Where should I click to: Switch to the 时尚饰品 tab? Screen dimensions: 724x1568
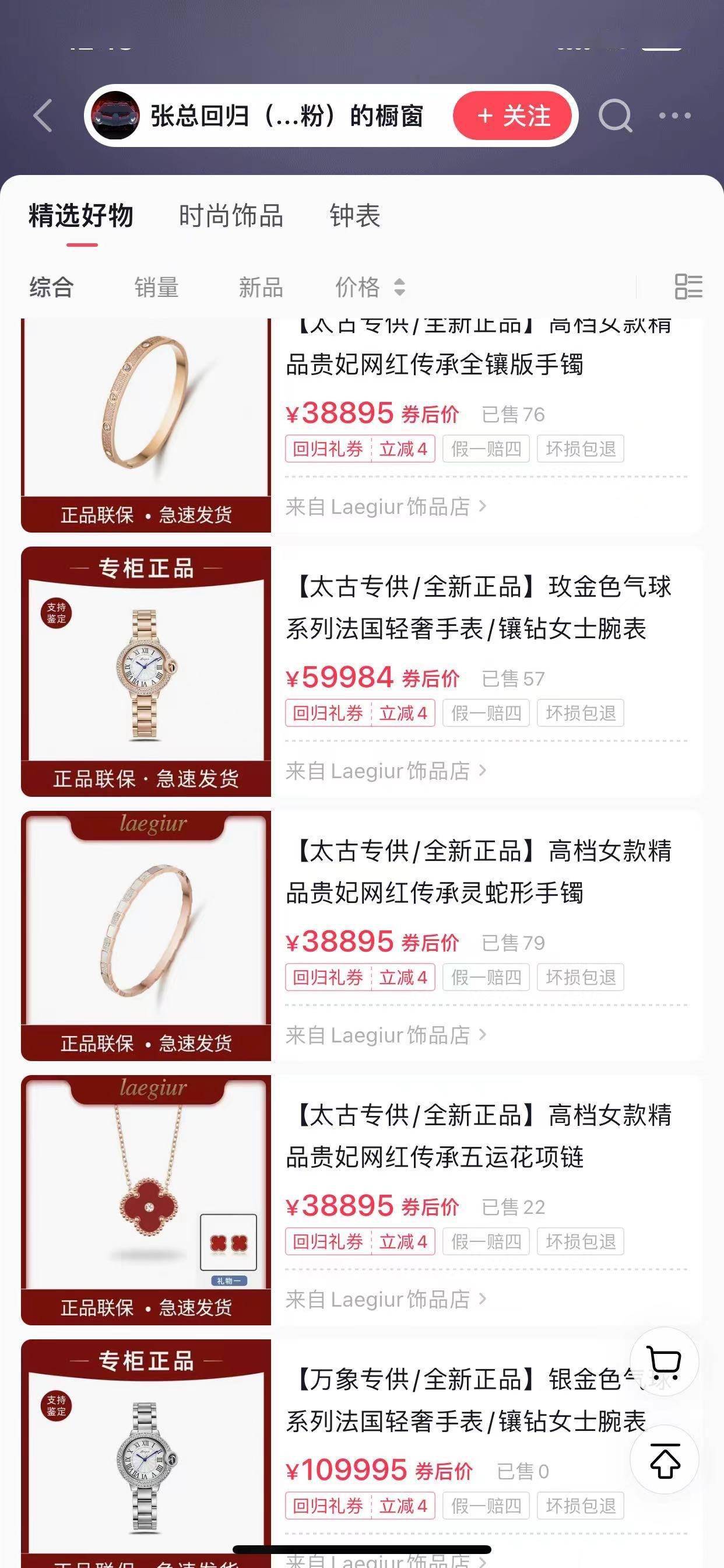click(x=231, y=215)
